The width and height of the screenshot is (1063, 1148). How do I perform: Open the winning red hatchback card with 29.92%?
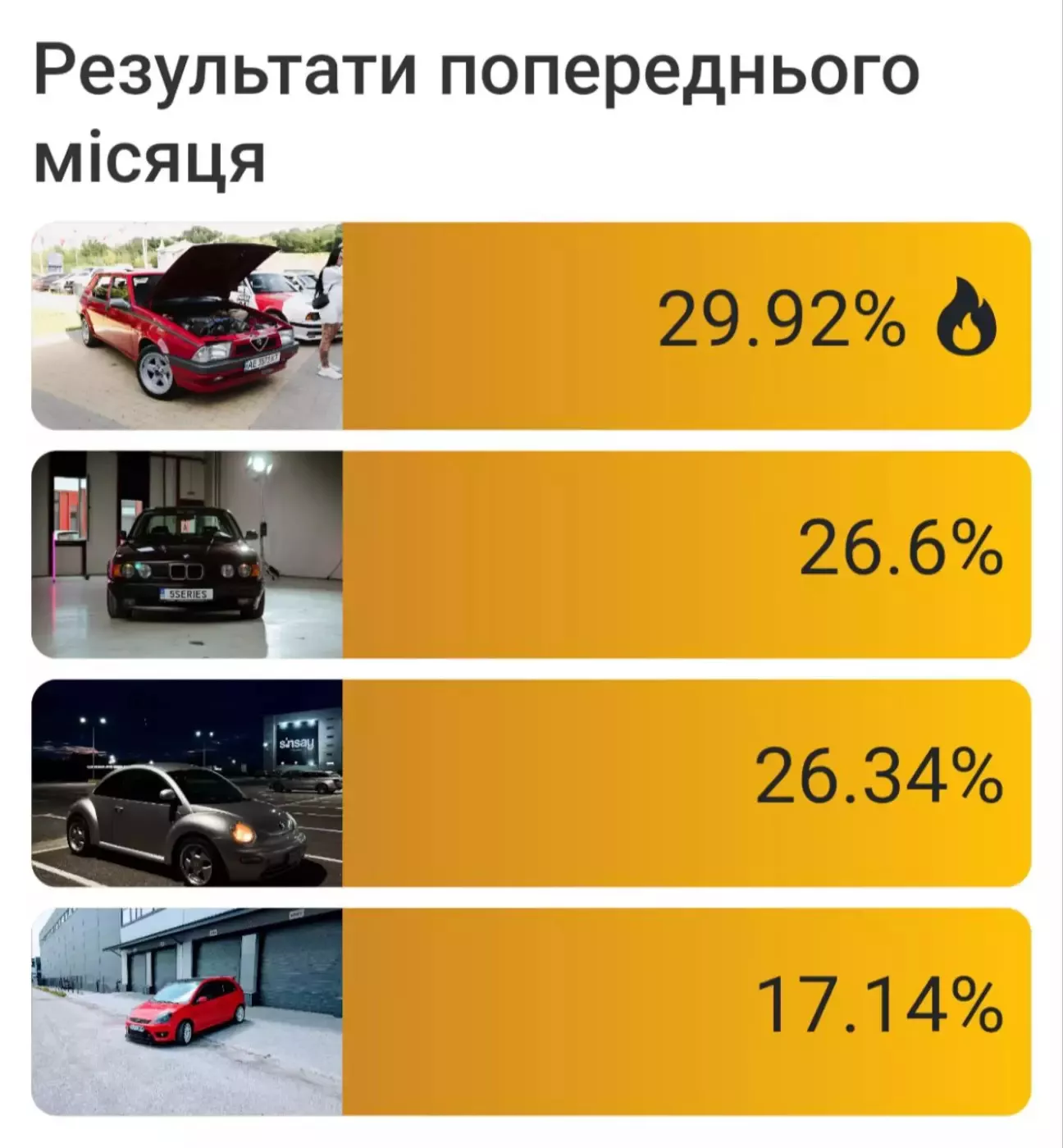(x=531, y=326)
